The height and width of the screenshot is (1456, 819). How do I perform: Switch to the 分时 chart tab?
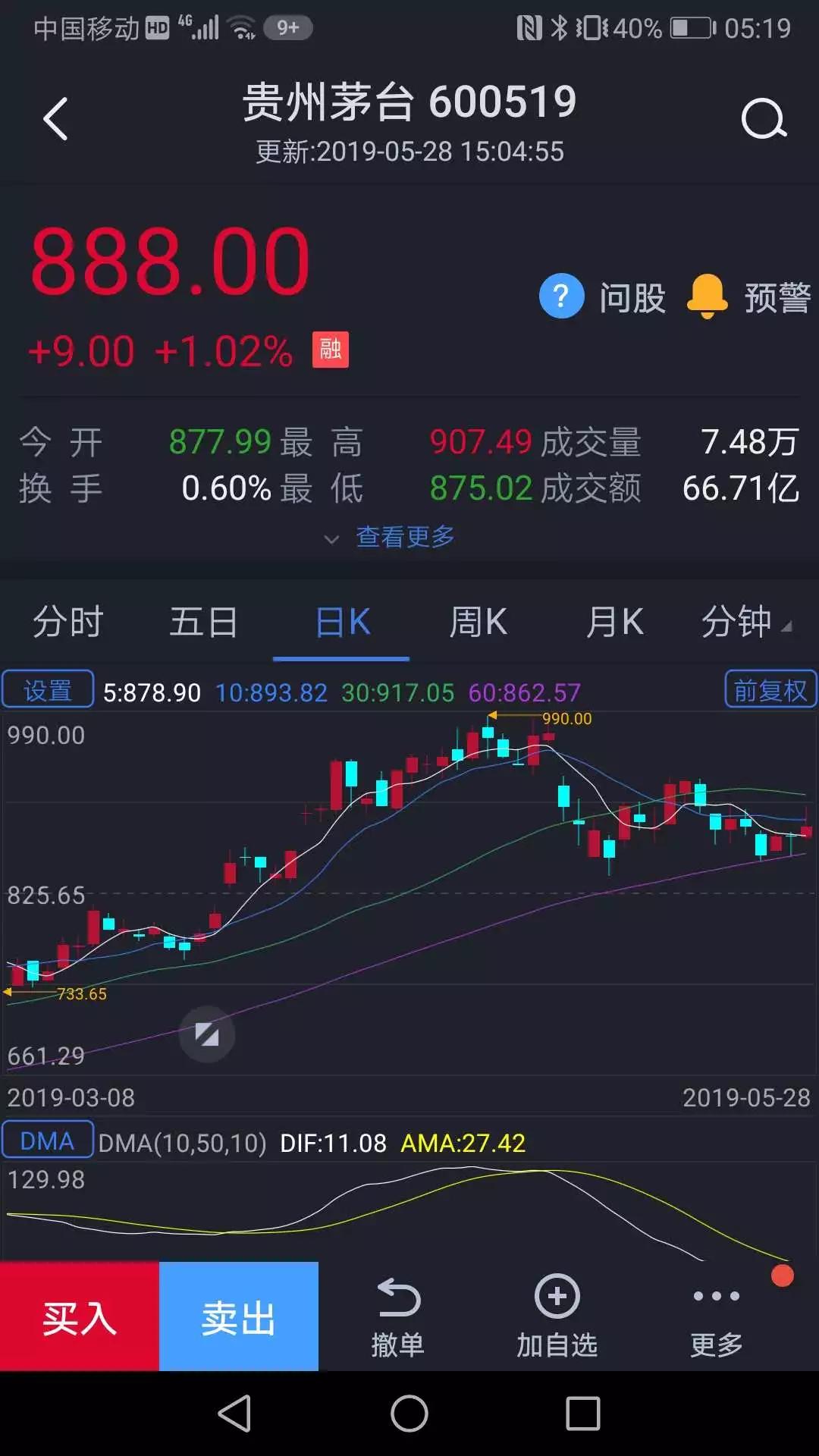pos(68,623)
